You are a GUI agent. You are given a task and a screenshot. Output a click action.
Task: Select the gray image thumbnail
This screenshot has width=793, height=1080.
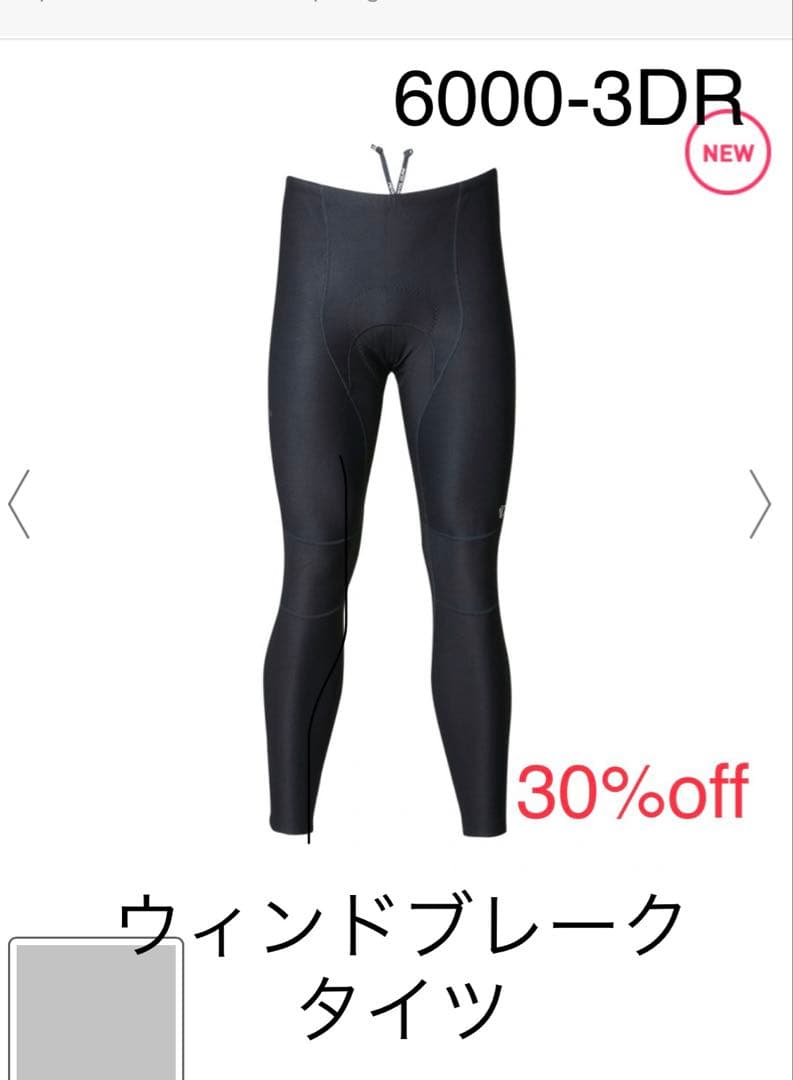click(x=97, y=1010)
